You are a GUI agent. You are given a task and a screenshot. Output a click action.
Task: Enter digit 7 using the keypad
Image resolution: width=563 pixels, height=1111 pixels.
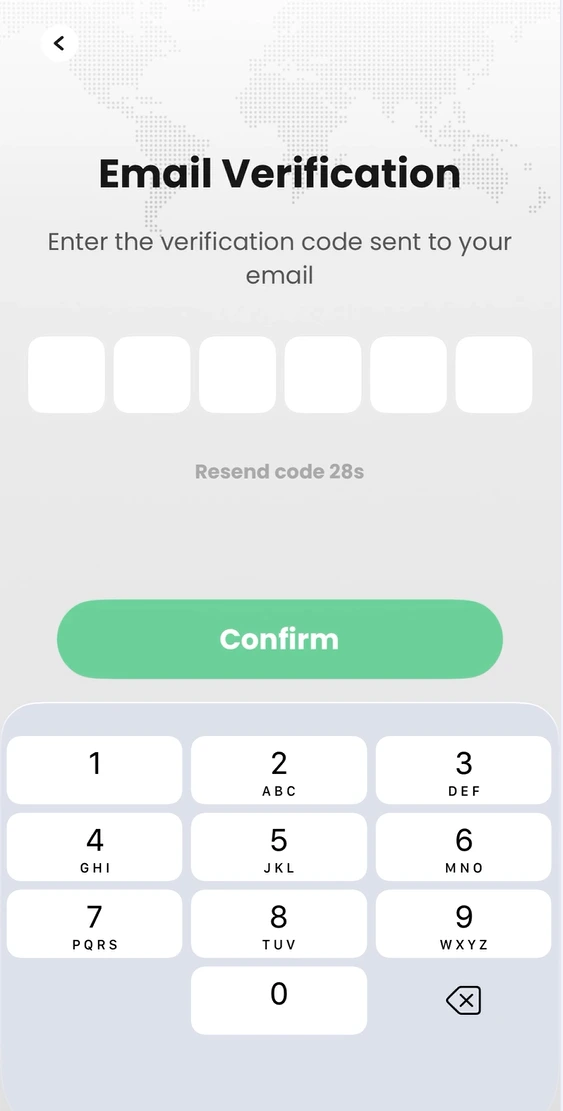click(94, 924)
